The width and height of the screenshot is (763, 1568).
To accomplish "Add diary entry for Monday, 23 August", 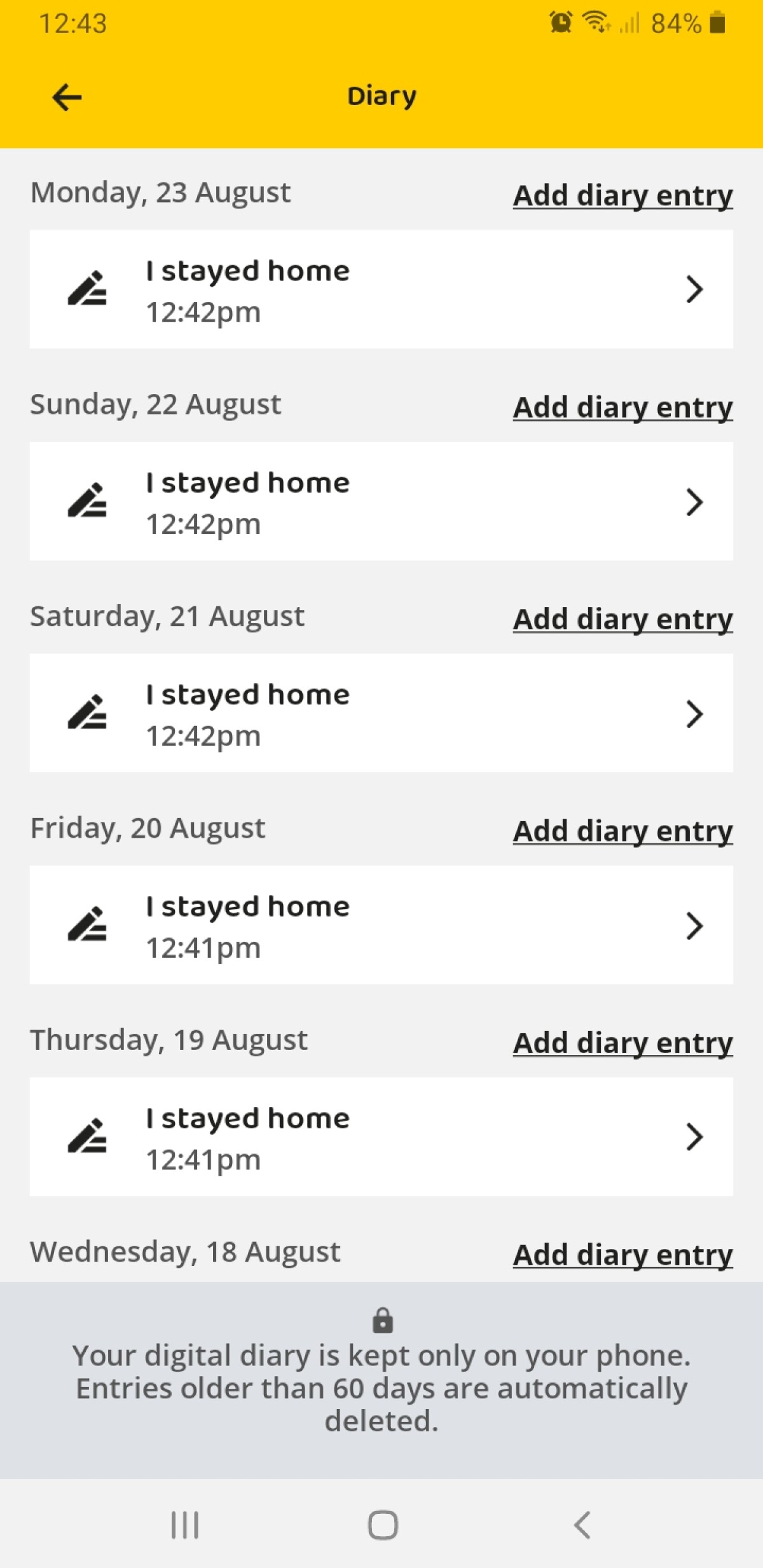I will 622,196.
